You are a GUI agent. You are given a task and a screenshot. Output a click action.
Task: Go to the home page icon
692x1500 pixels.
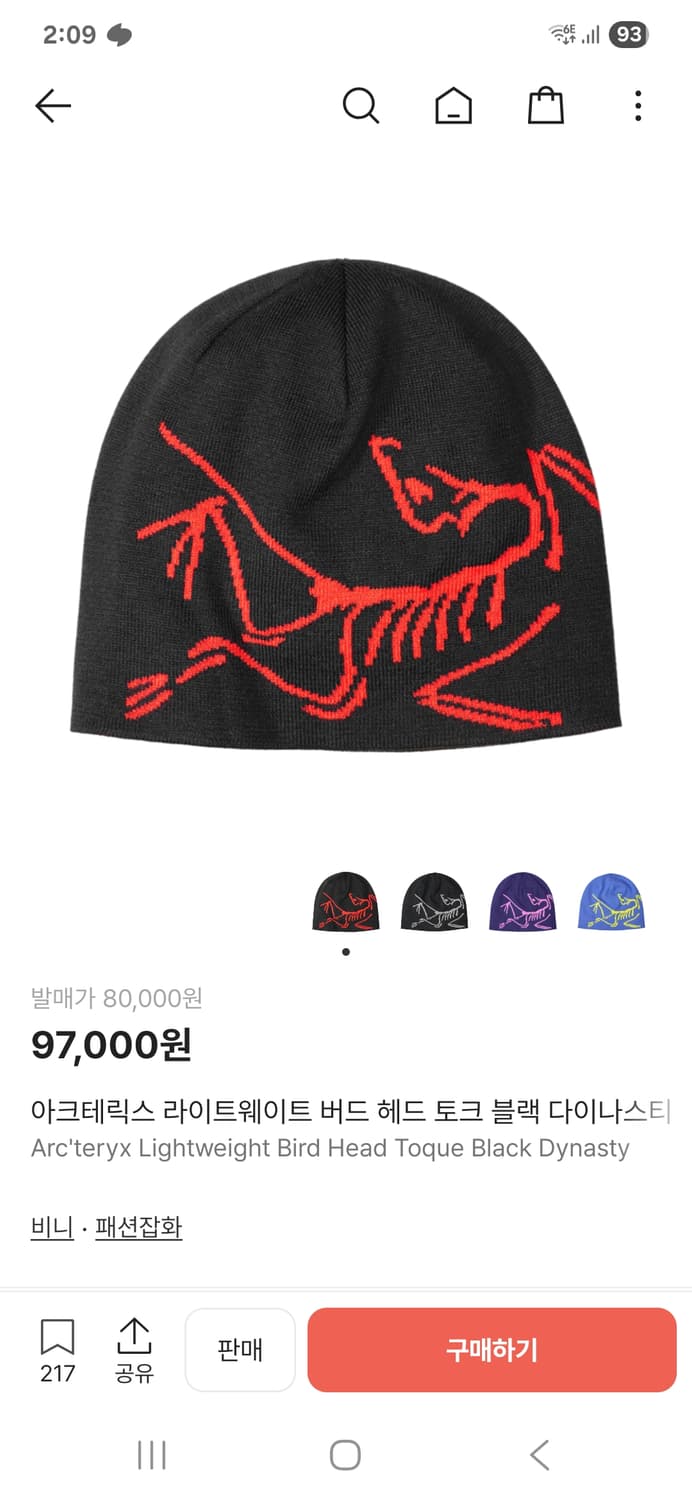click(x=453, y=105)
